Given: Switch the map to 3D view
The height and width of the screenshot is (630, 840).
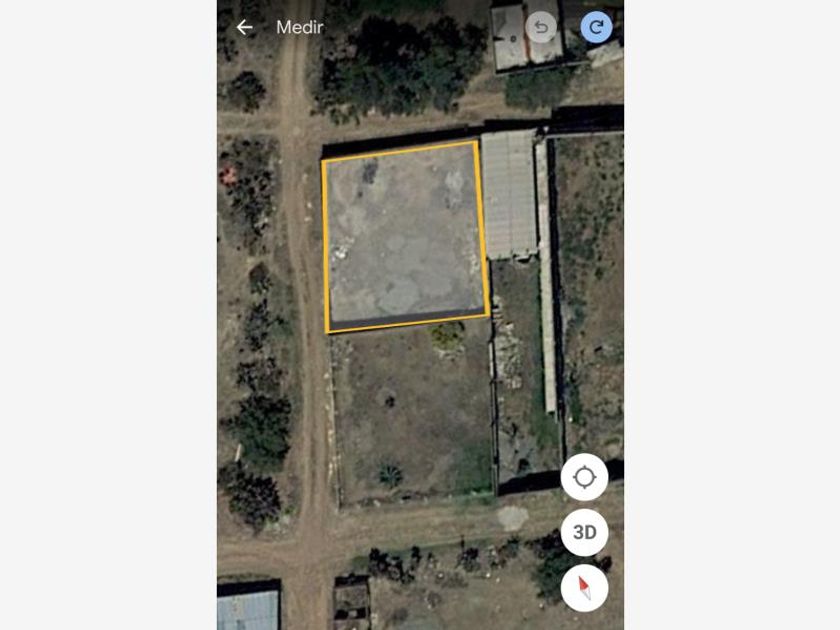Looking at the screenshot, I should [584, 532].
